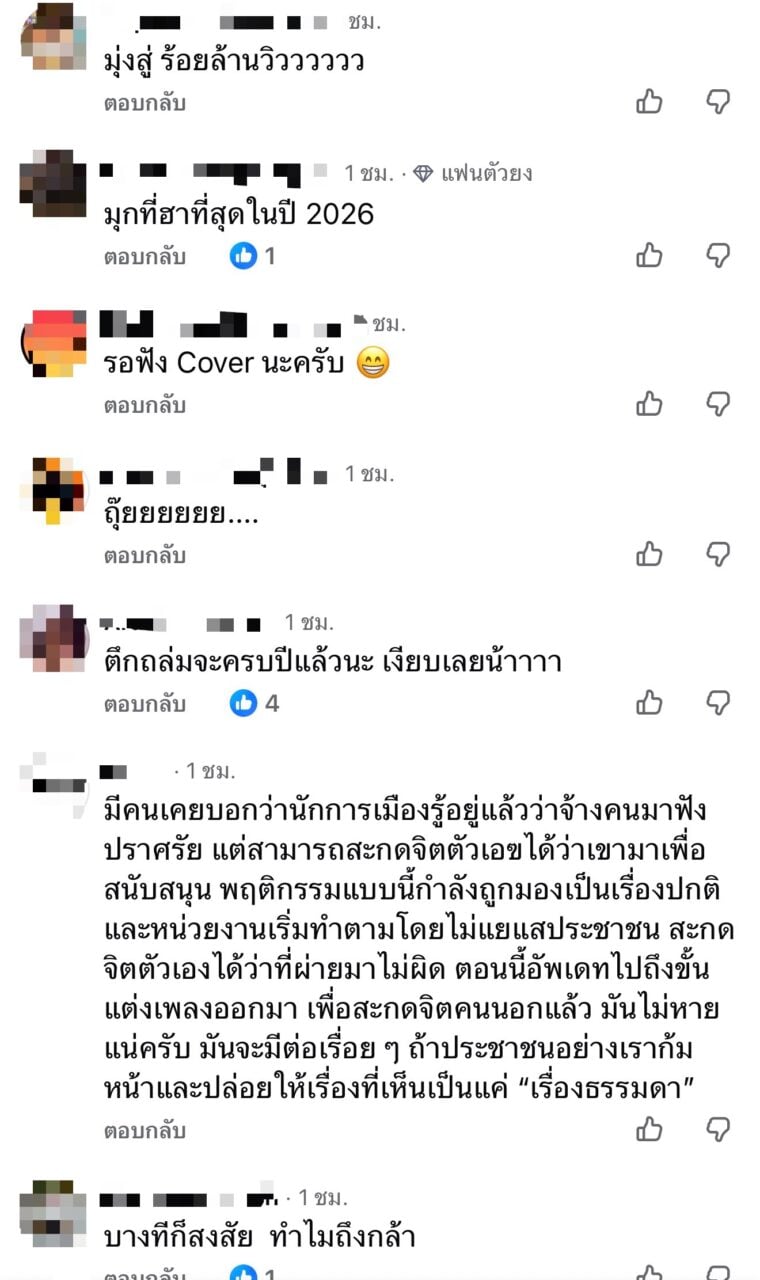760x1280 pixels.
Task: Like the 'ถุ๊ยยยยยย' comment
Action: coord(650,553)
